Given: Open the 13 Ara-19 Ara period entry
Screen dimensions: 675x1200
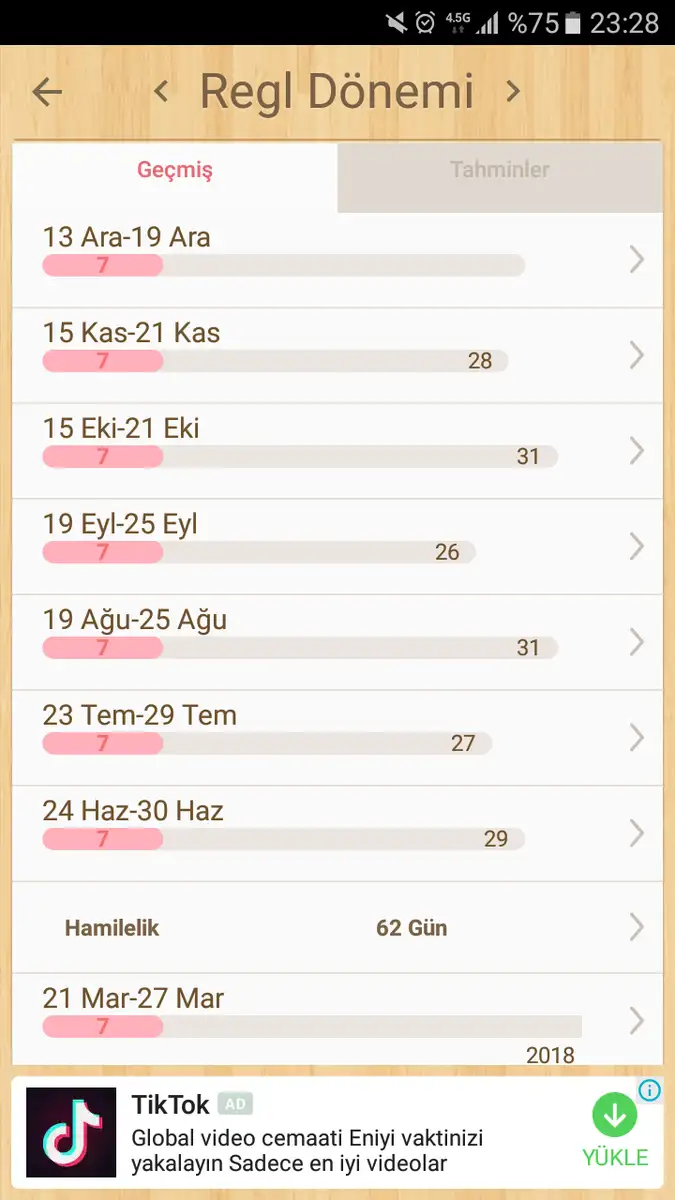Looking at the screenshot, I should [x=337, y=260].
